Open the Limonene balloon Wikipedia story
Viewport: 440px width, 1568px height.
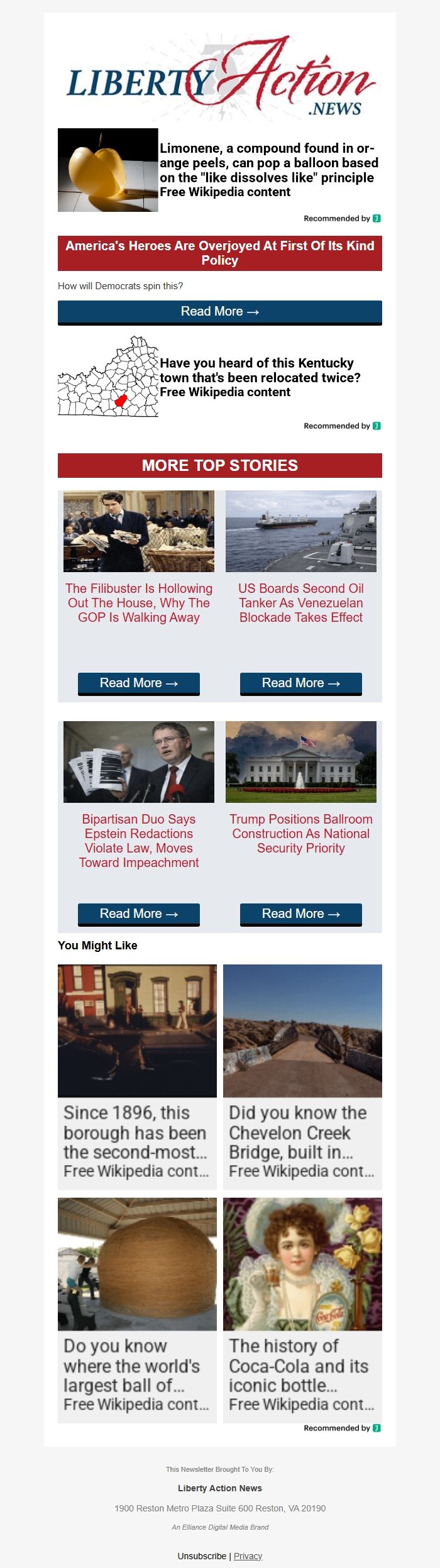pos(268,163)
